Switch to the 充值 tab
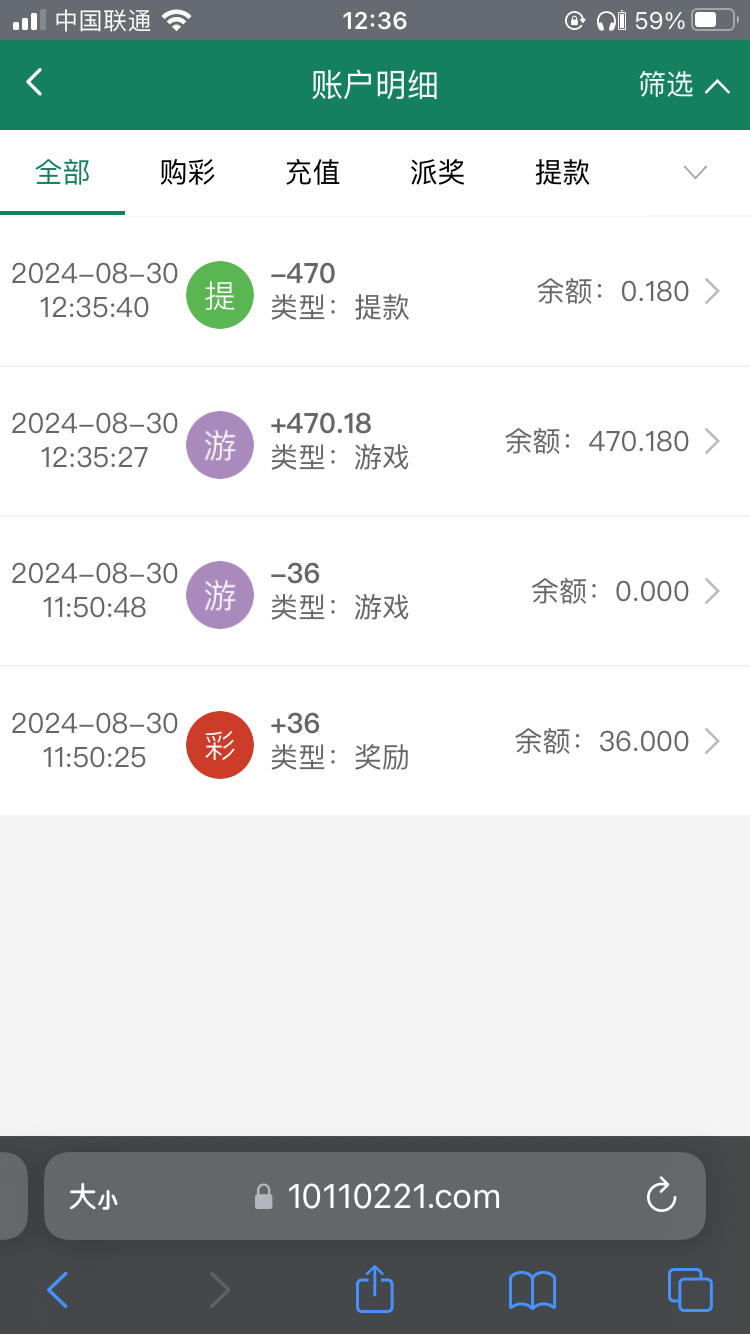This screenshot has height=1334, width=750. pos(312,172)
